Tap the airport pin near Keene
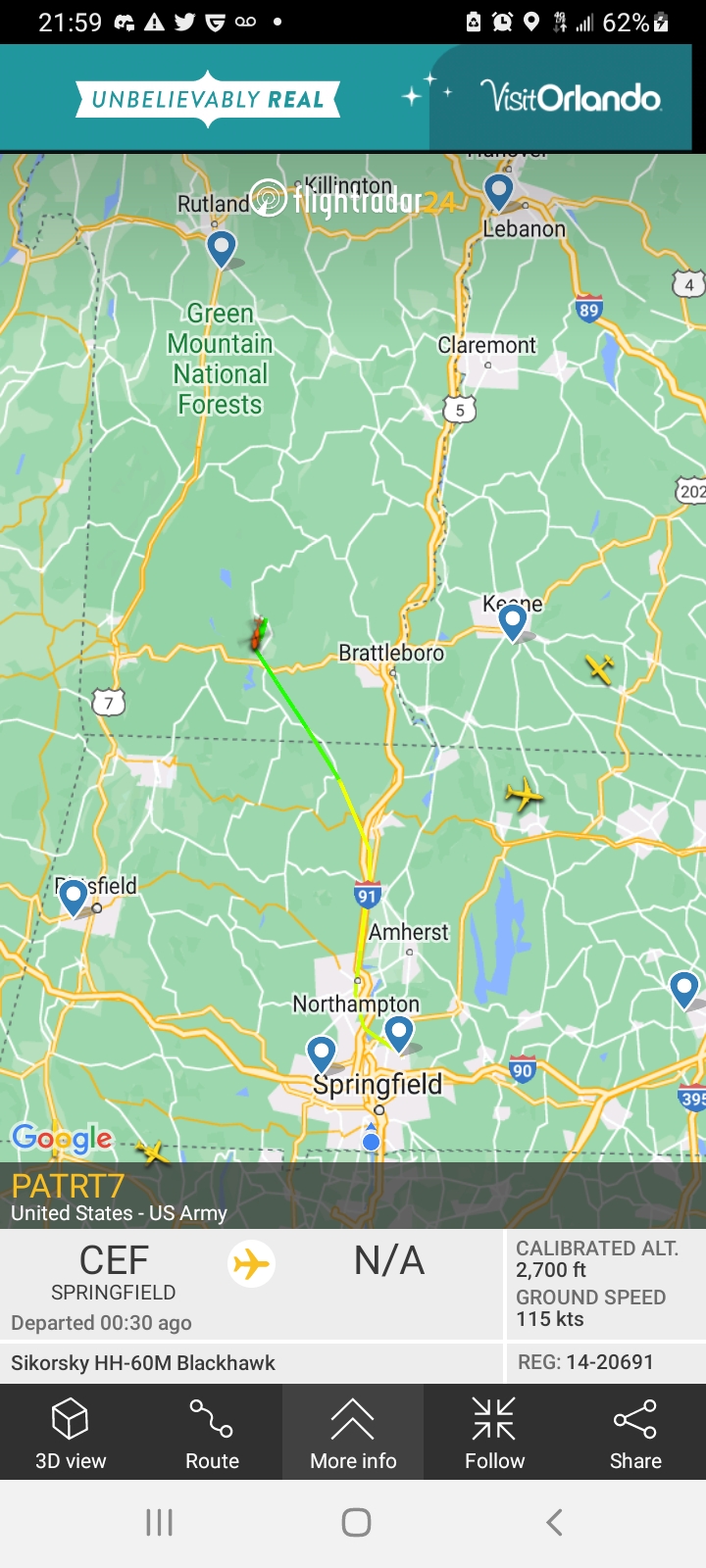706x1568 pixels. 513,622
